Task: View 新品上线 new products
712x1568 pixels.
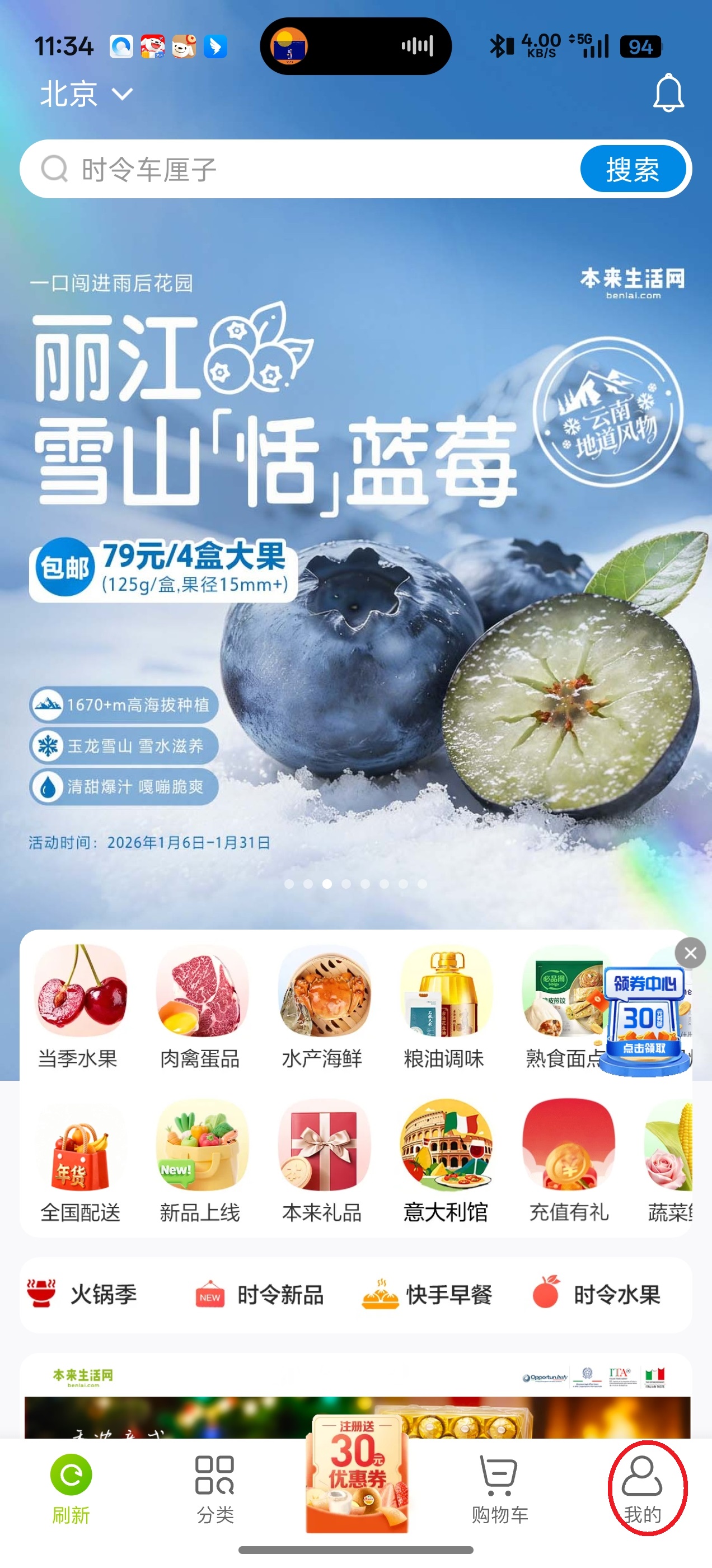Action: pos(201,1160)
